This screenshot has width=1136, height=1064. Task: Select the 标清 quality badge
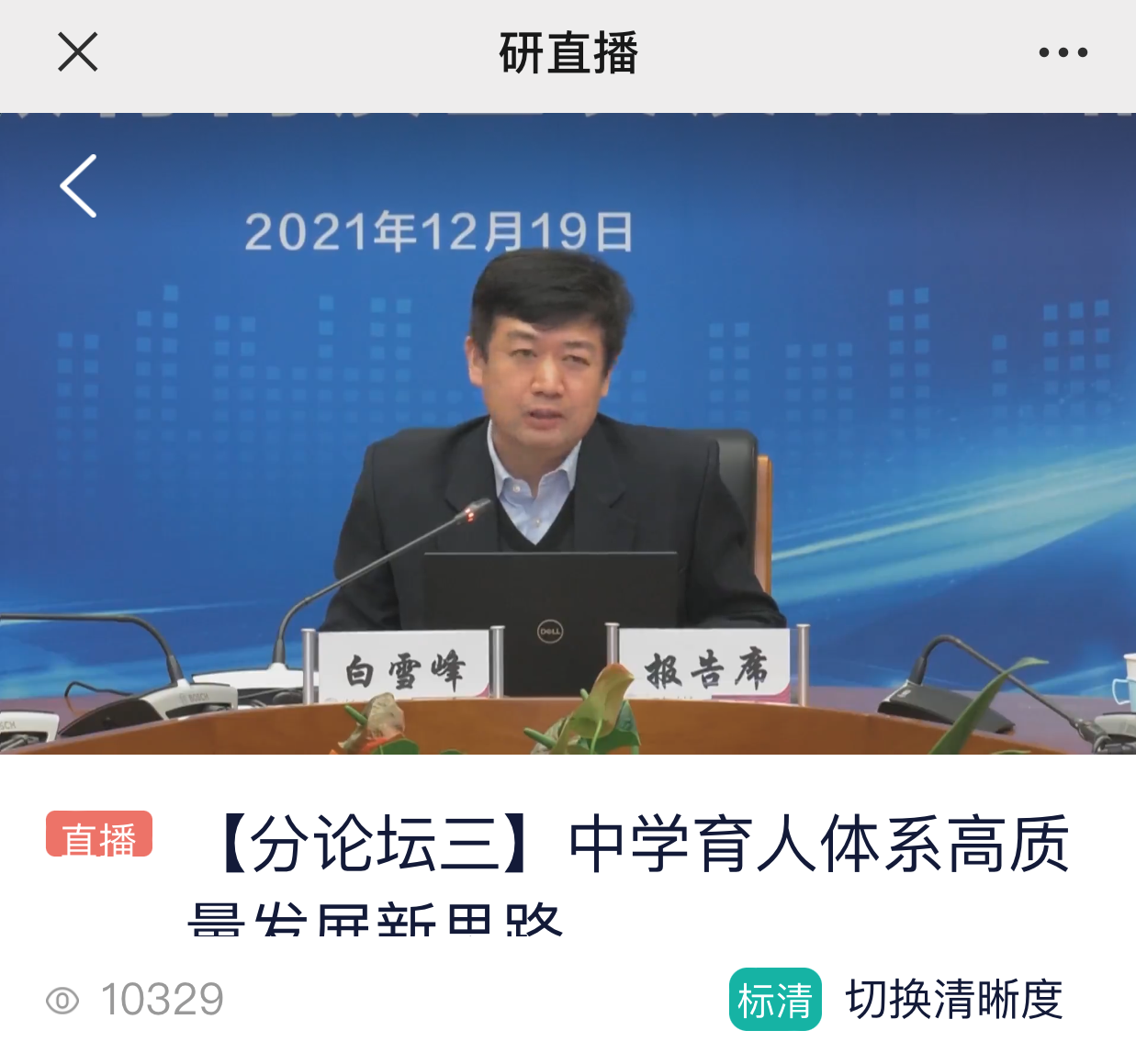click(x=775, y=1000)
